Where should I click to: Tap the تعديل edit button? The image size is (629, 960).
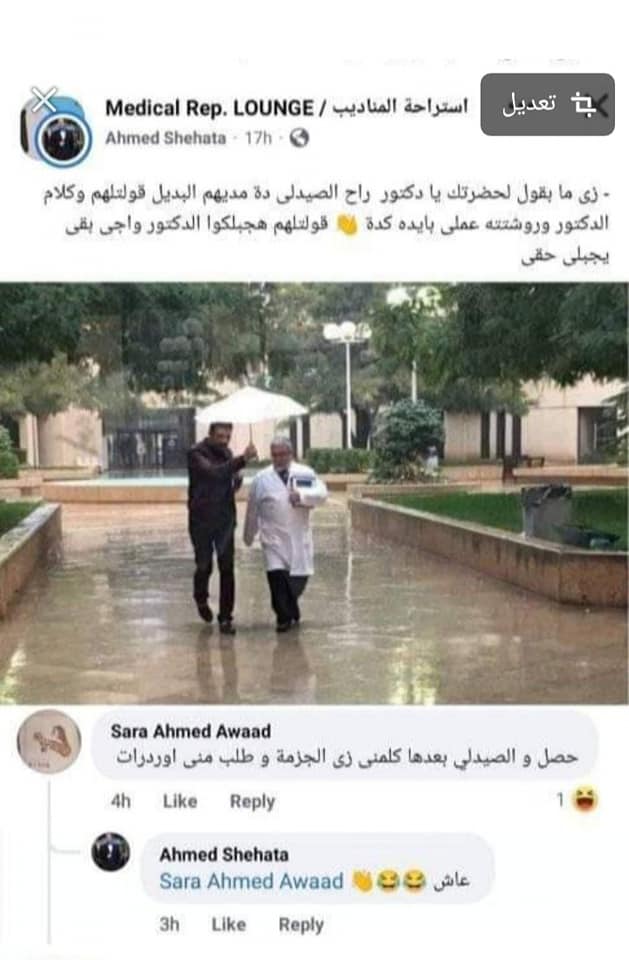tap(547, 104)
